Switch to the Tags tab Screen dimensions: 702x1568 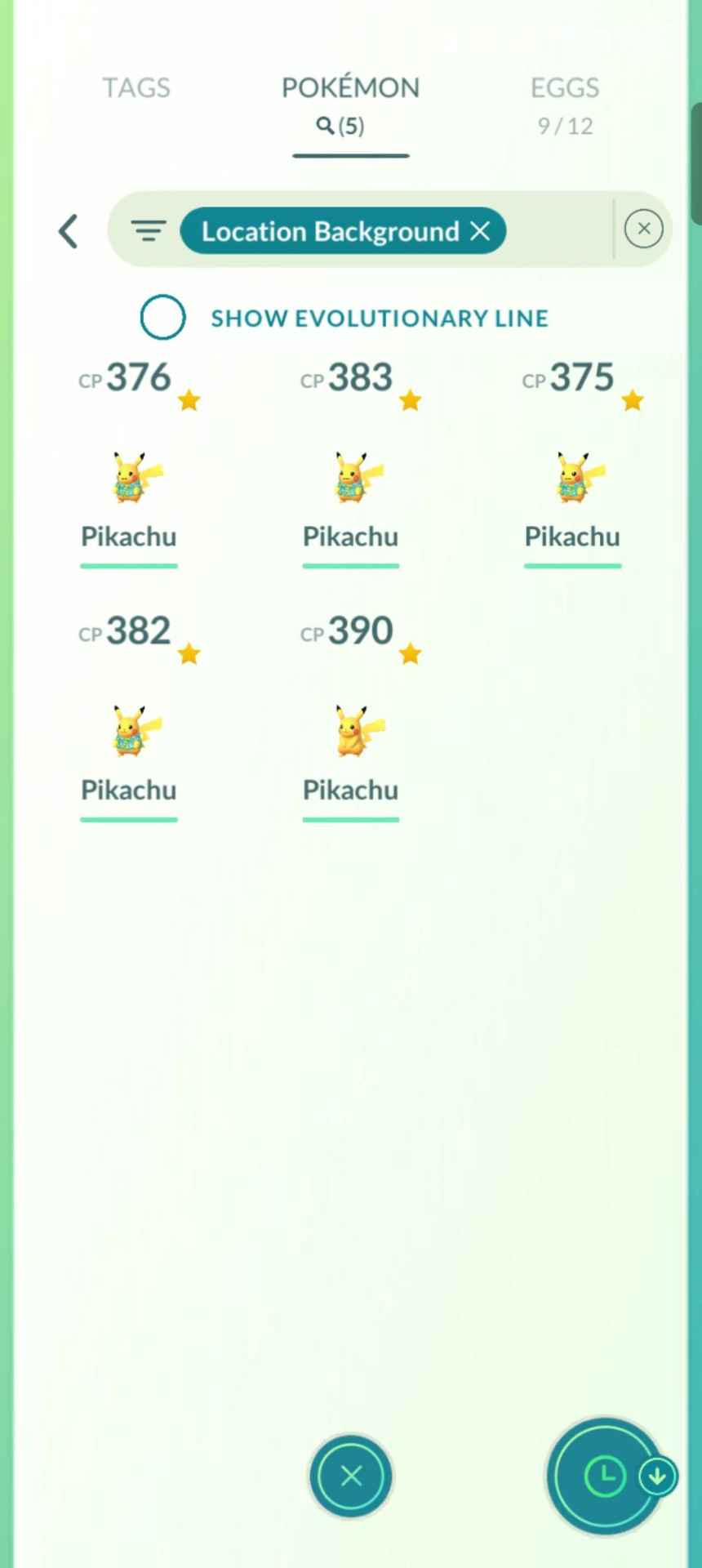(x=136, y=88)
